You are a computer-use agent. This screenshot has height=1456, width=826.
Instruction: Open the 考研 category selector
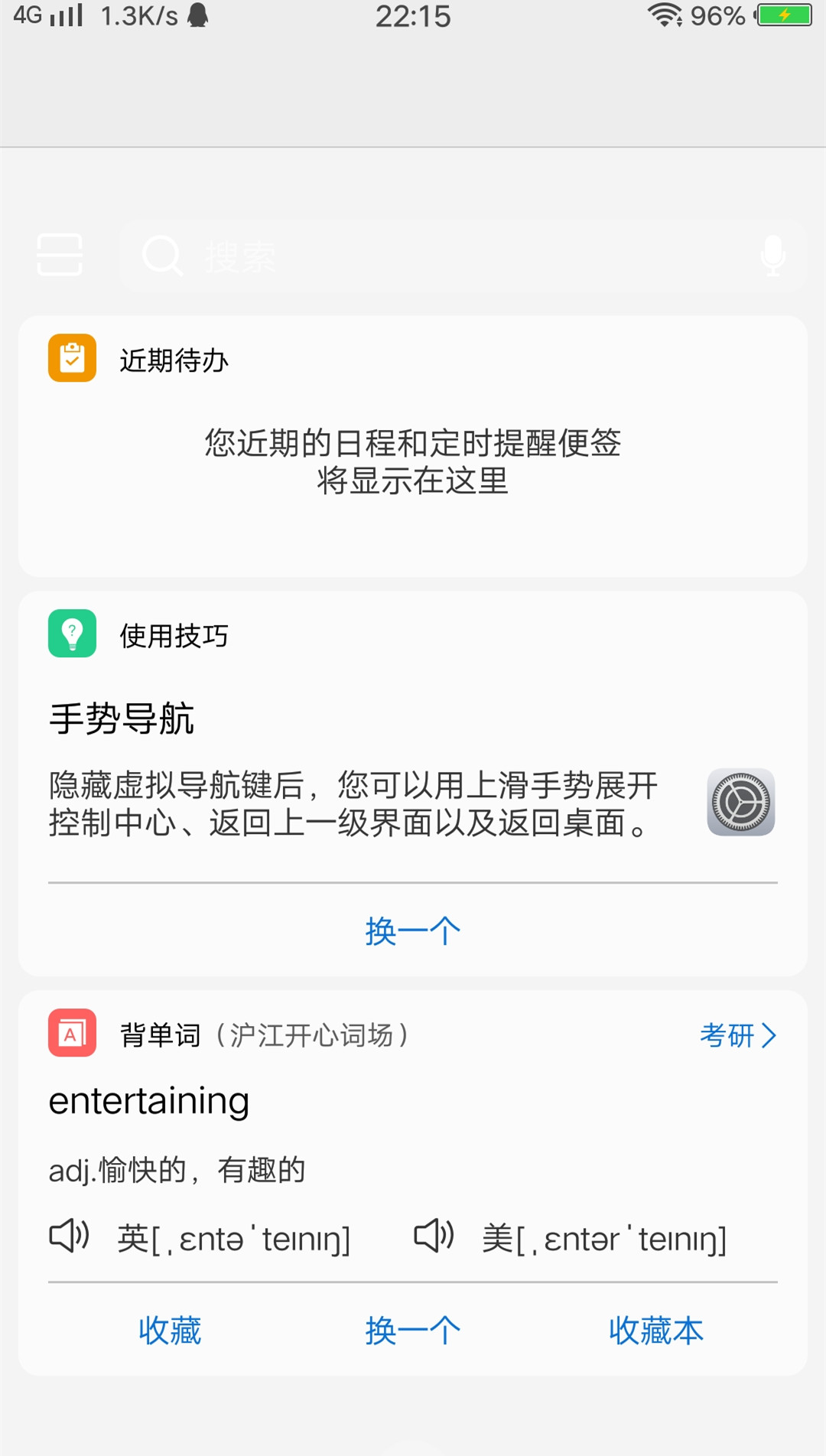point(728,1034)
